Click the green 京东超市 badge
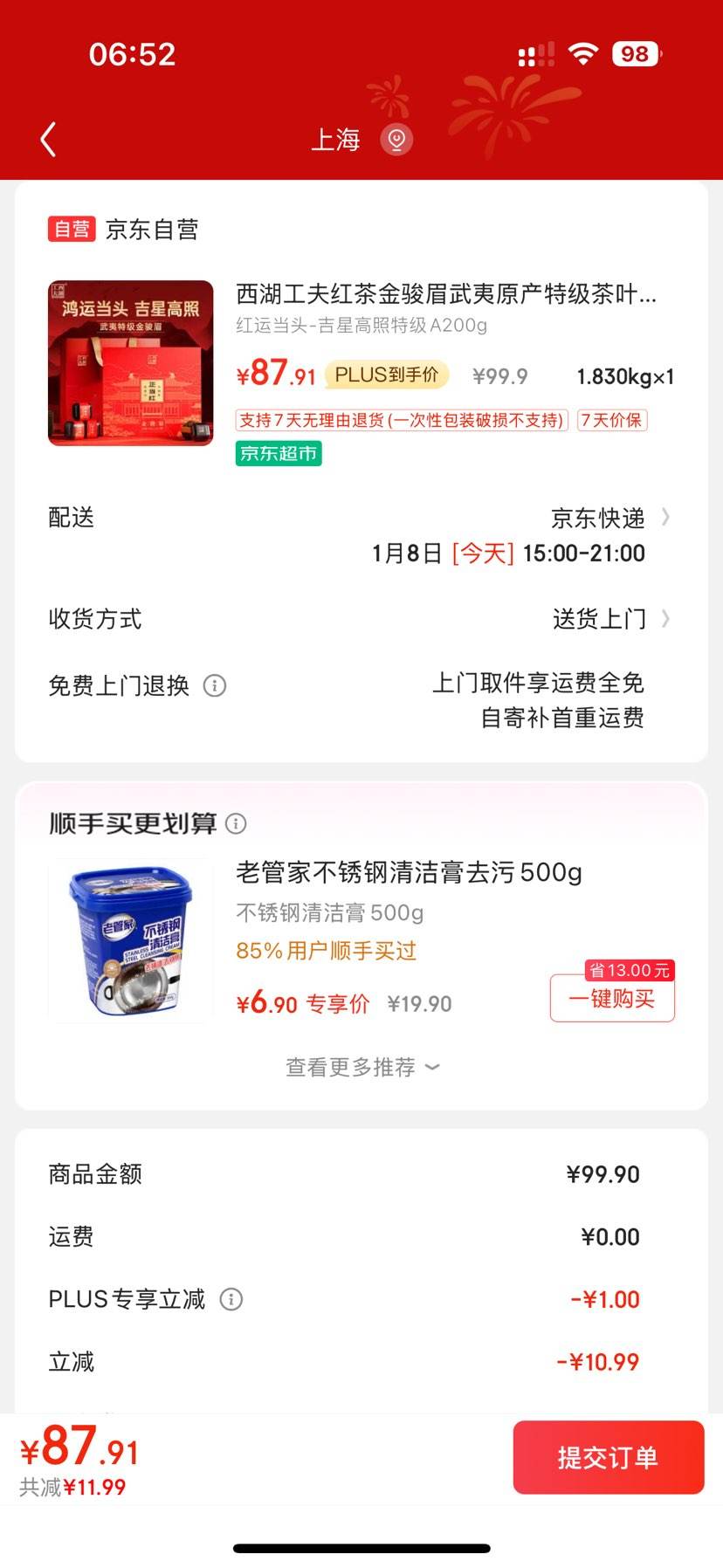The width and height of the screenshot is (723, 1568). 279,454
